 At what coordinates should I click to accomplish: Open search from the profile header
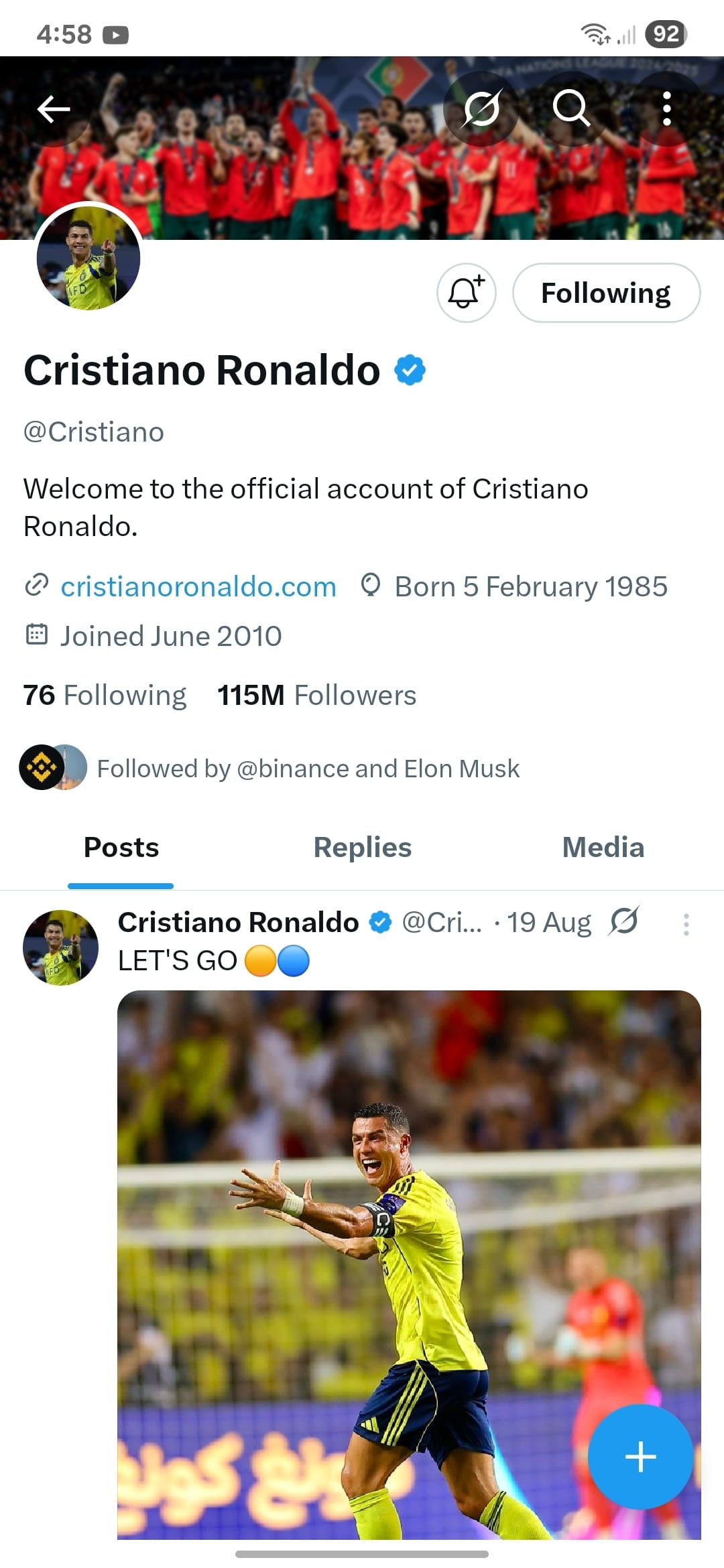(x=573, y=109)
